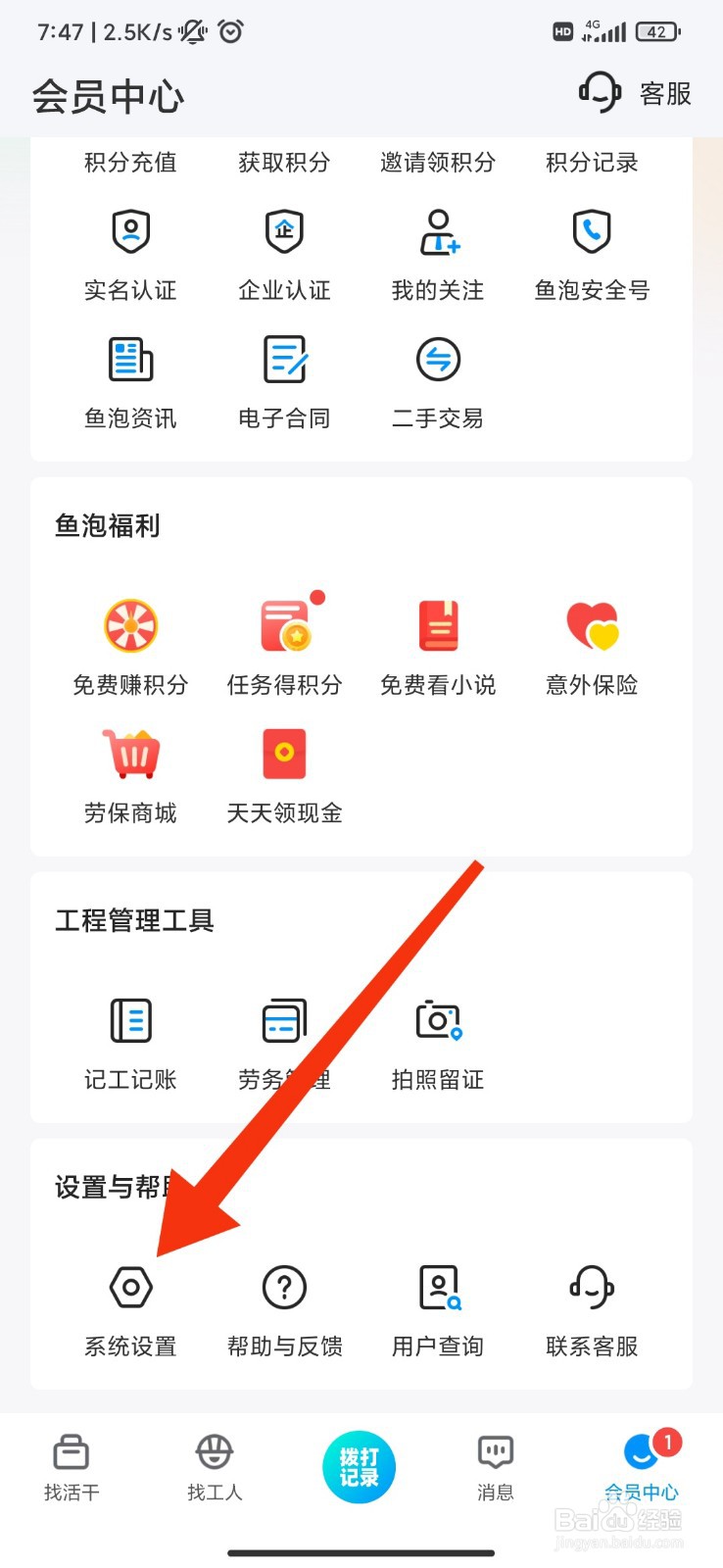Take evidence photo via 拍照留证 camera icon
Screen dimensions: 723x1568
437,1021
